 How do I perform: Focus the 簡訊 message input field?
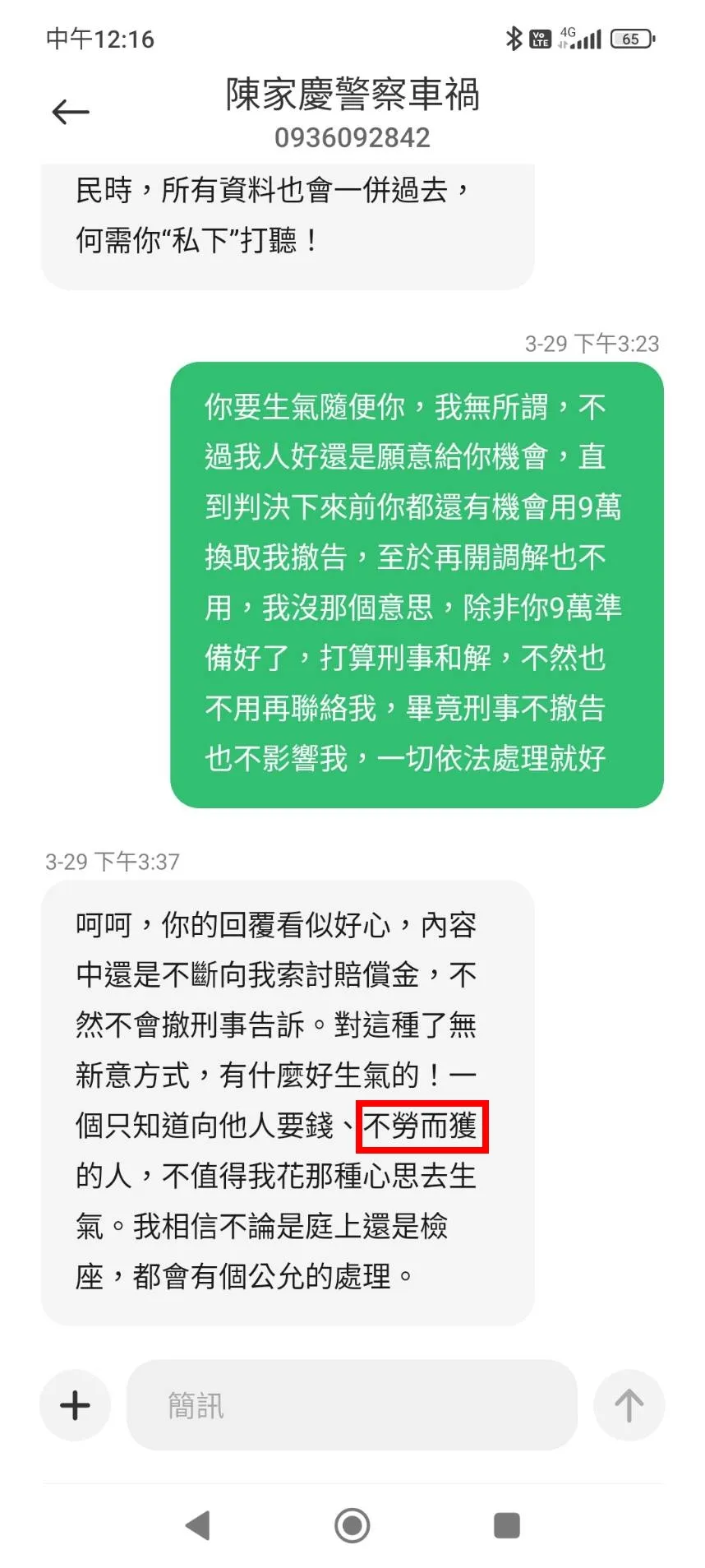click(x=352, y=1405)
